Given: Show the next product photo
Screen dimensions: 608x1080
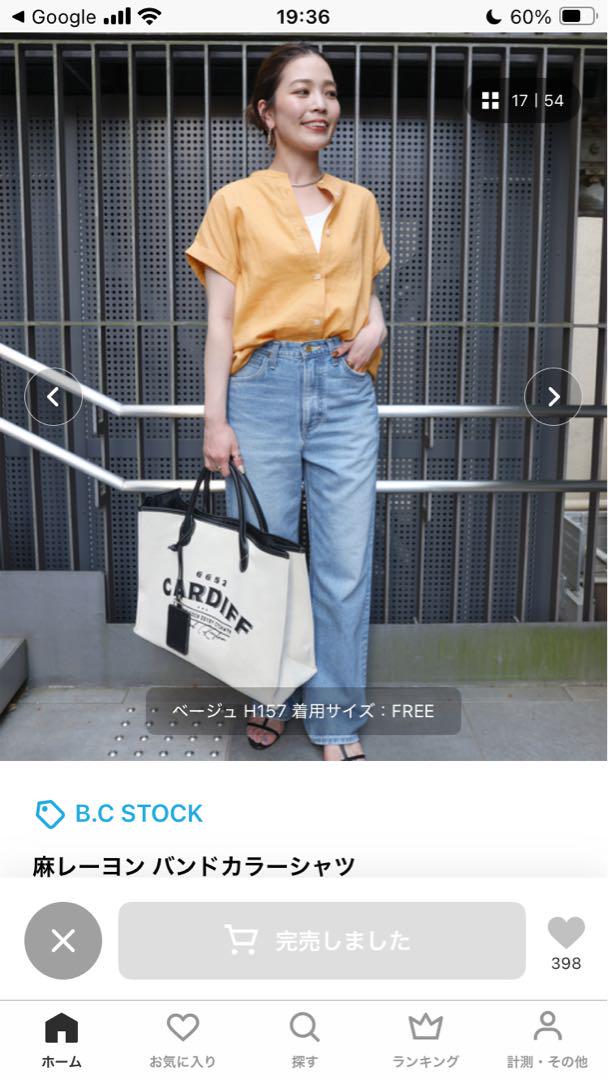Looking at the screenshot, I should click(553, 396).
